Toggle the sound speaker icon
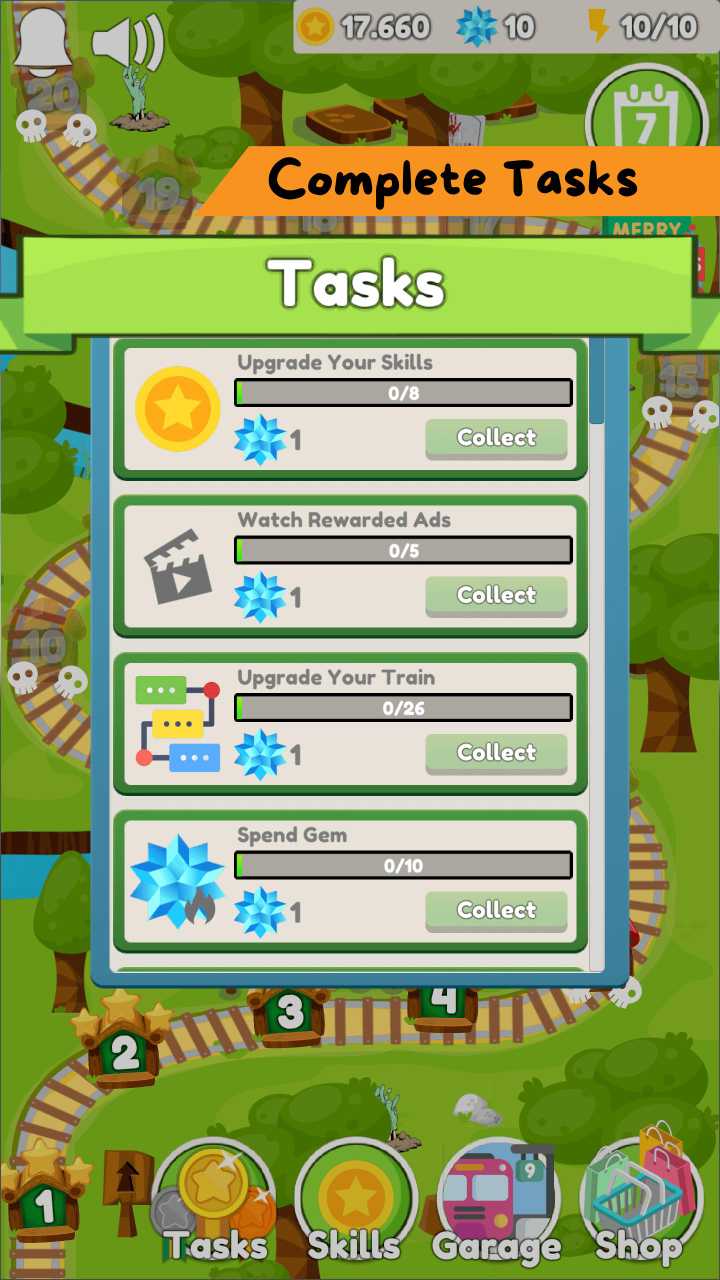Screen dimensions: 720x1280 [127, 45]
